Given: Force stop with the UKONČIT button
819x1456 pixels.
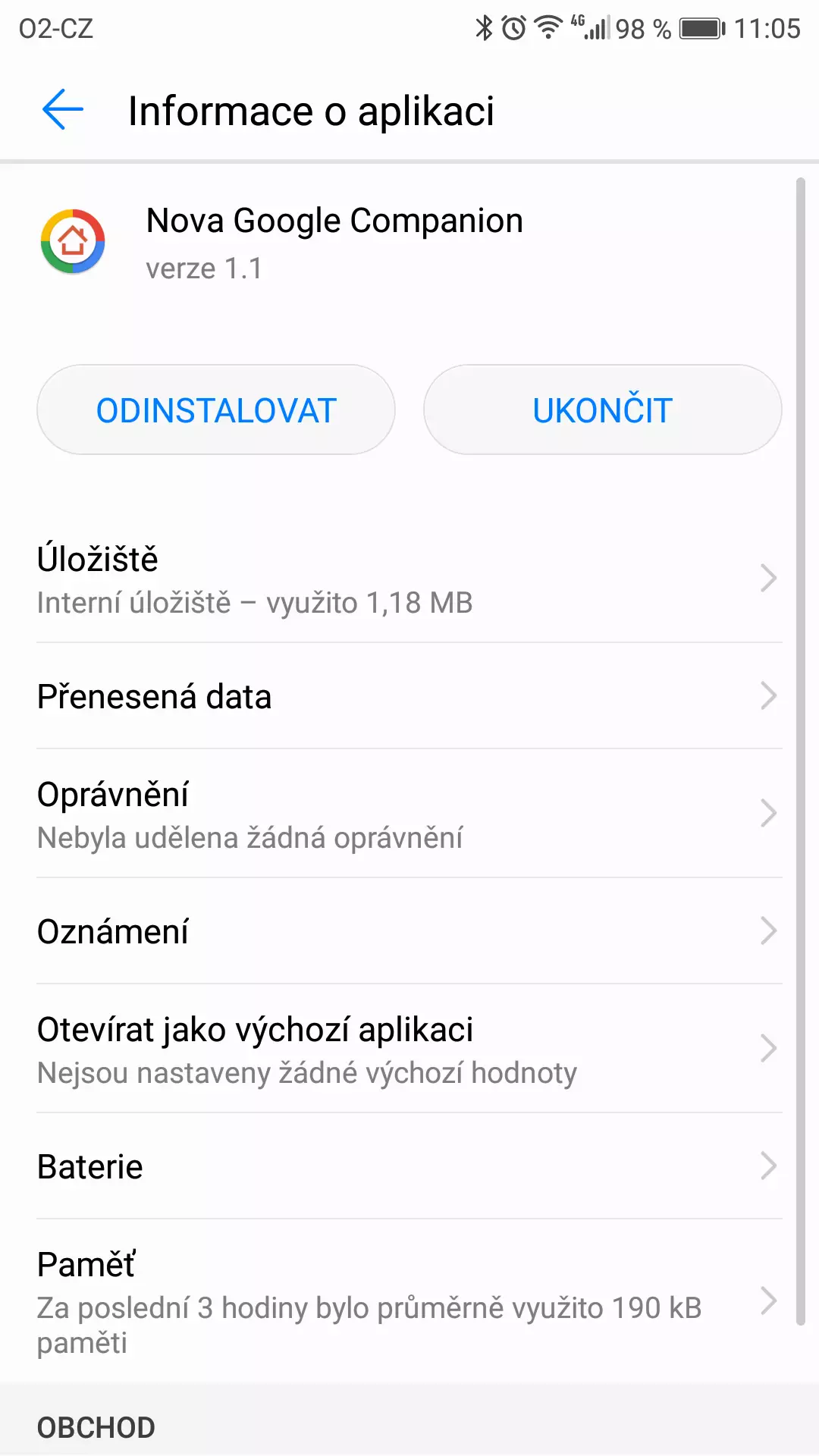Looking at the screenshot, I should 603,409.
